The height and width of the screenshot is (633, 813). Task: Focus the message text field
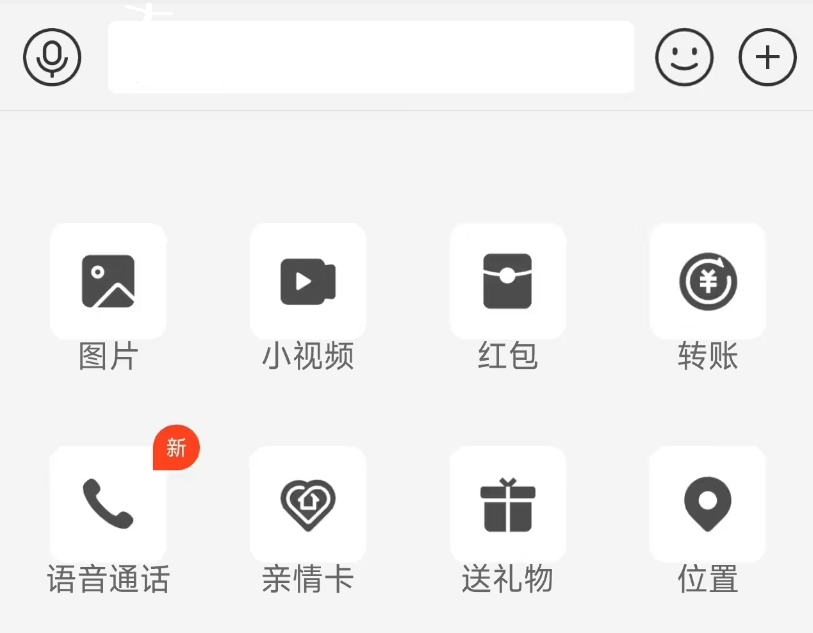click(x=370, y=57)
